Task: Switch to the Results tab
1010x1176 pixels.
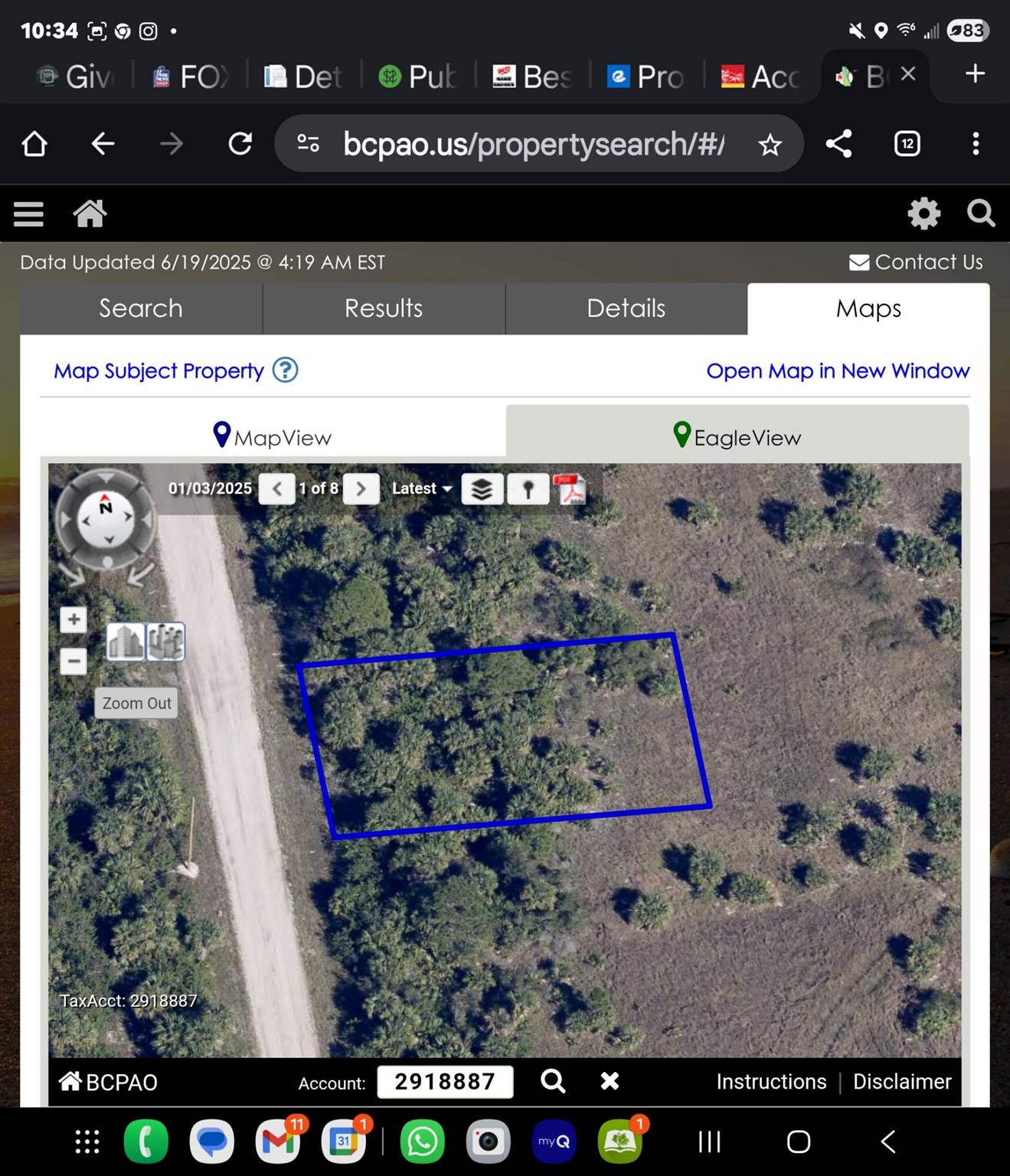Action: coord(384,309)
